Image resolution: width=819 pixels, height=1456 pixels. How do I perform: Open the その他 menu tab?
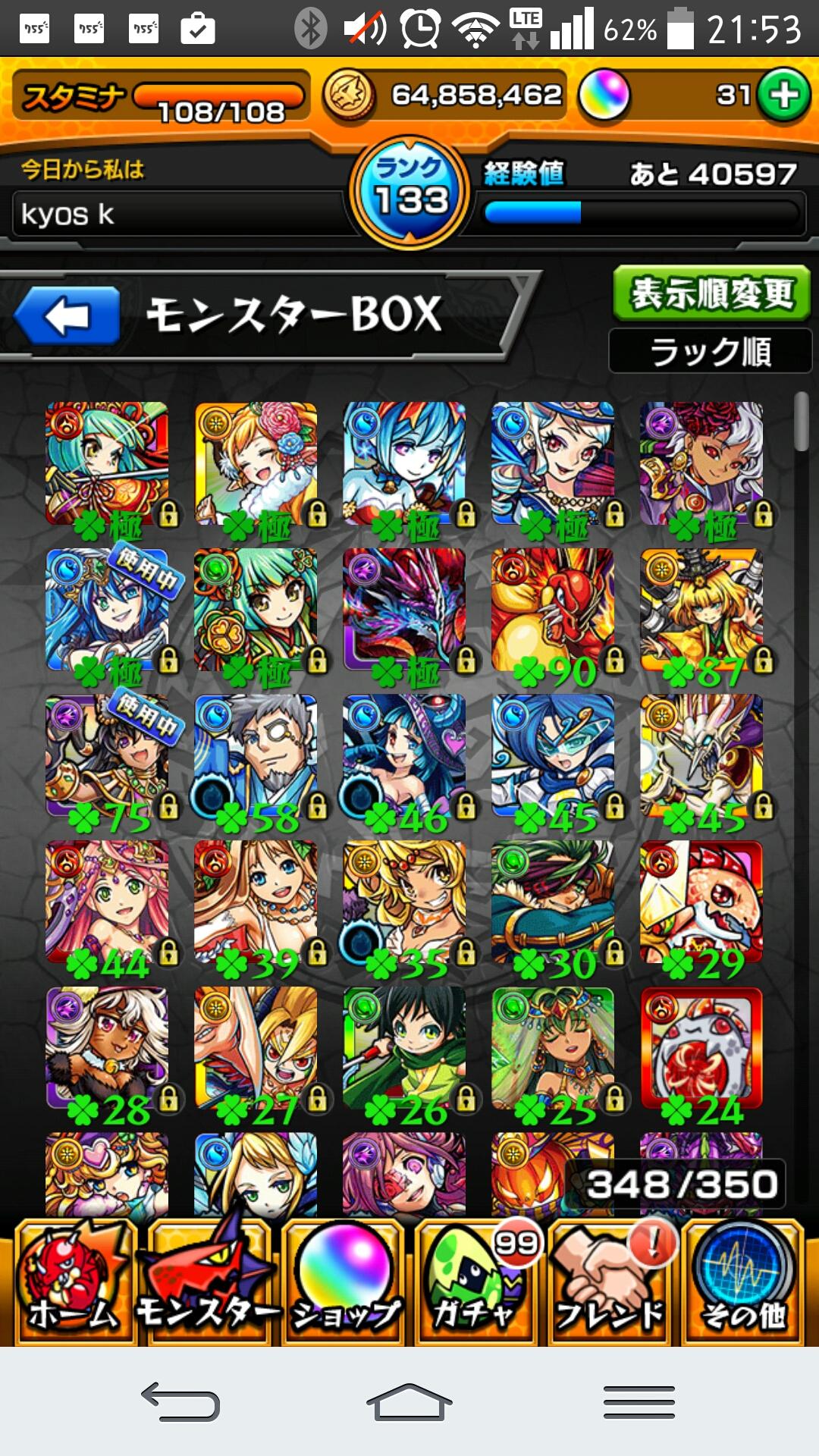click(x=743, y=1282)
